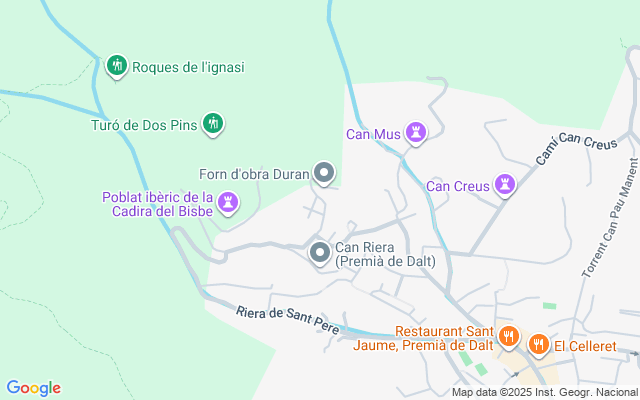Select the Can Creus landmark pin
640x400 pixels.
(505, 185)
